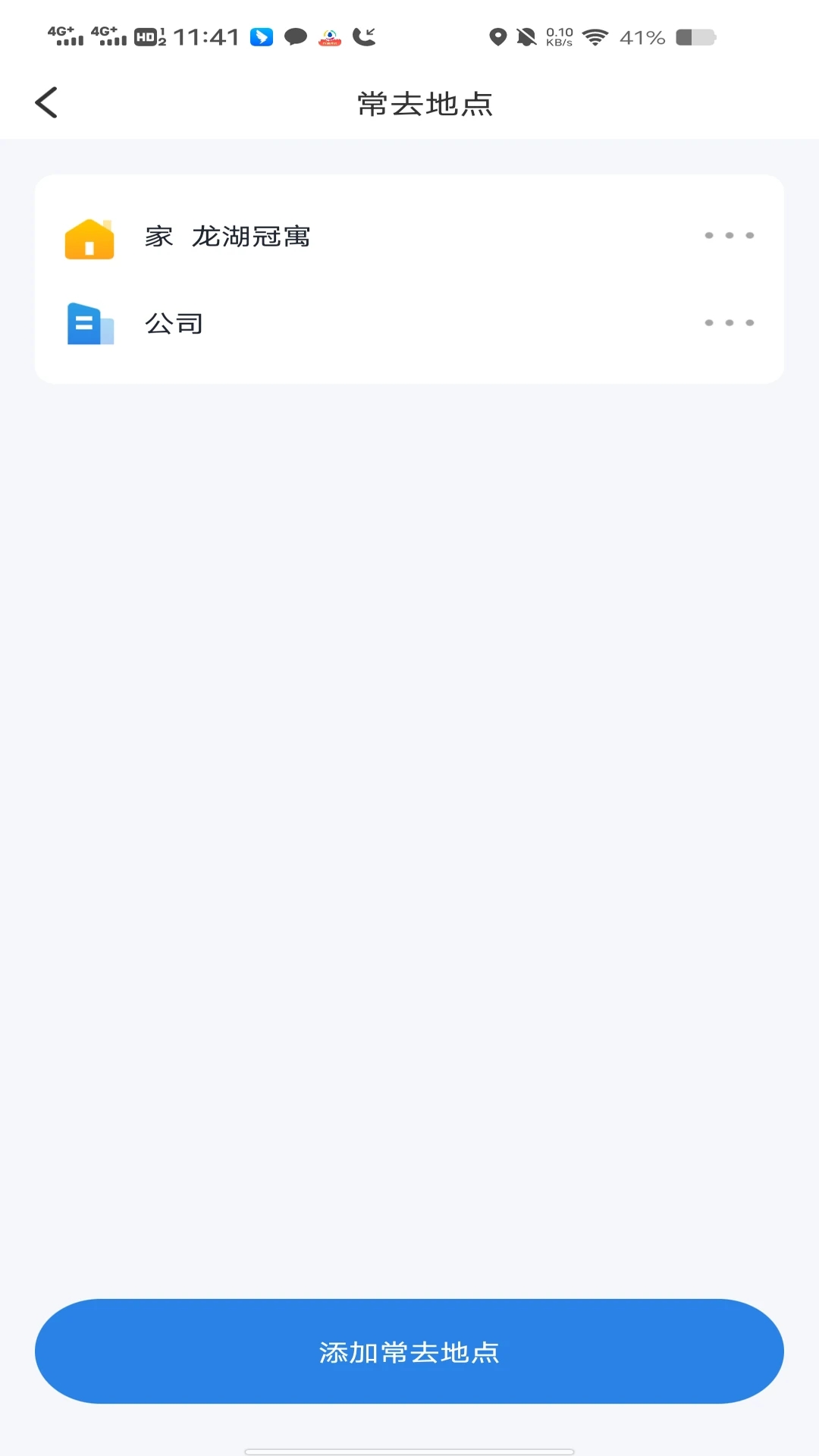Screen dimensions: 819x1456
Task: Tap the yellow home icon for 家
Action: point(89,237)
